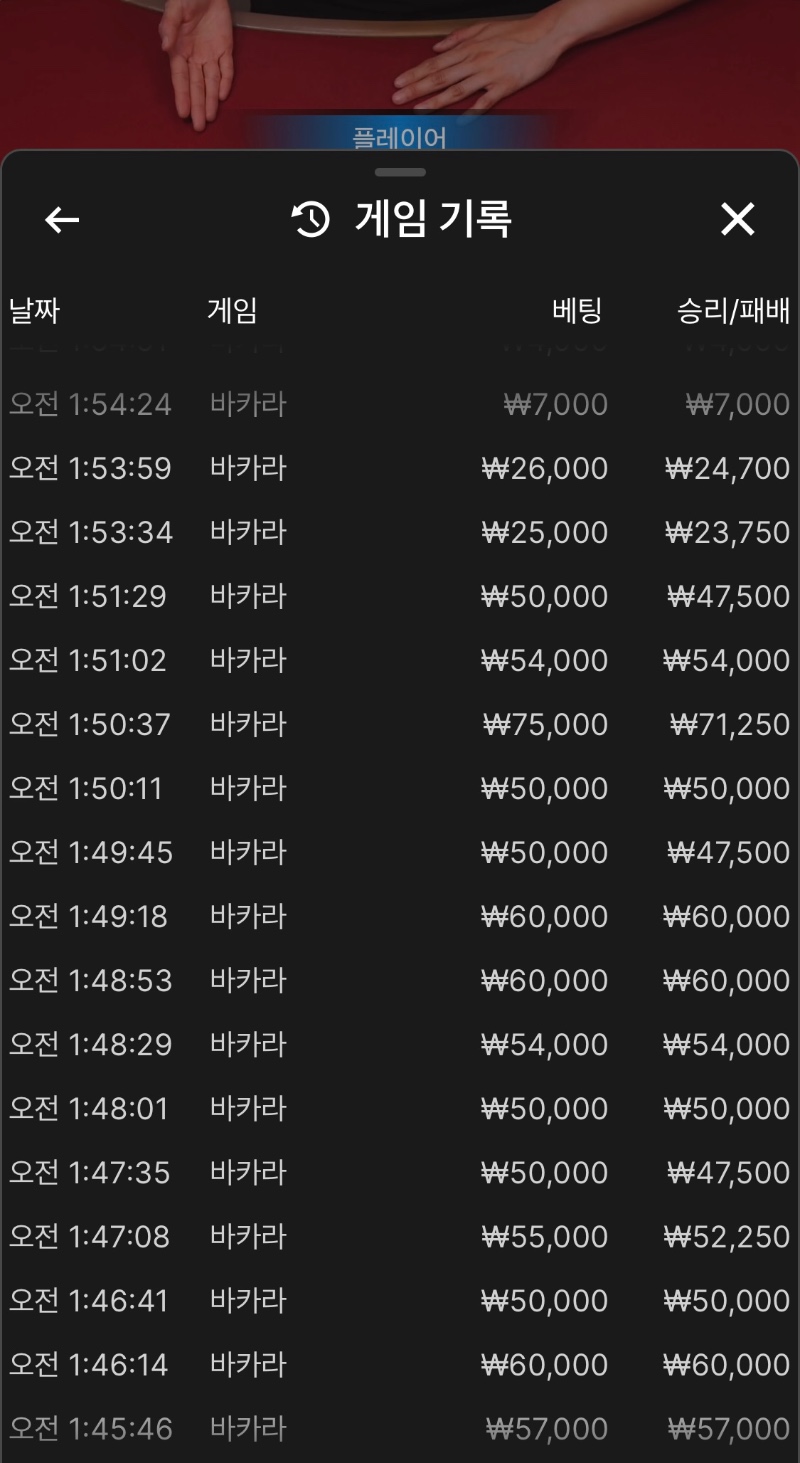Open the 오전 1:53:59 바카라 record
Screen dimensions: 800x1463
click(400, 468)
